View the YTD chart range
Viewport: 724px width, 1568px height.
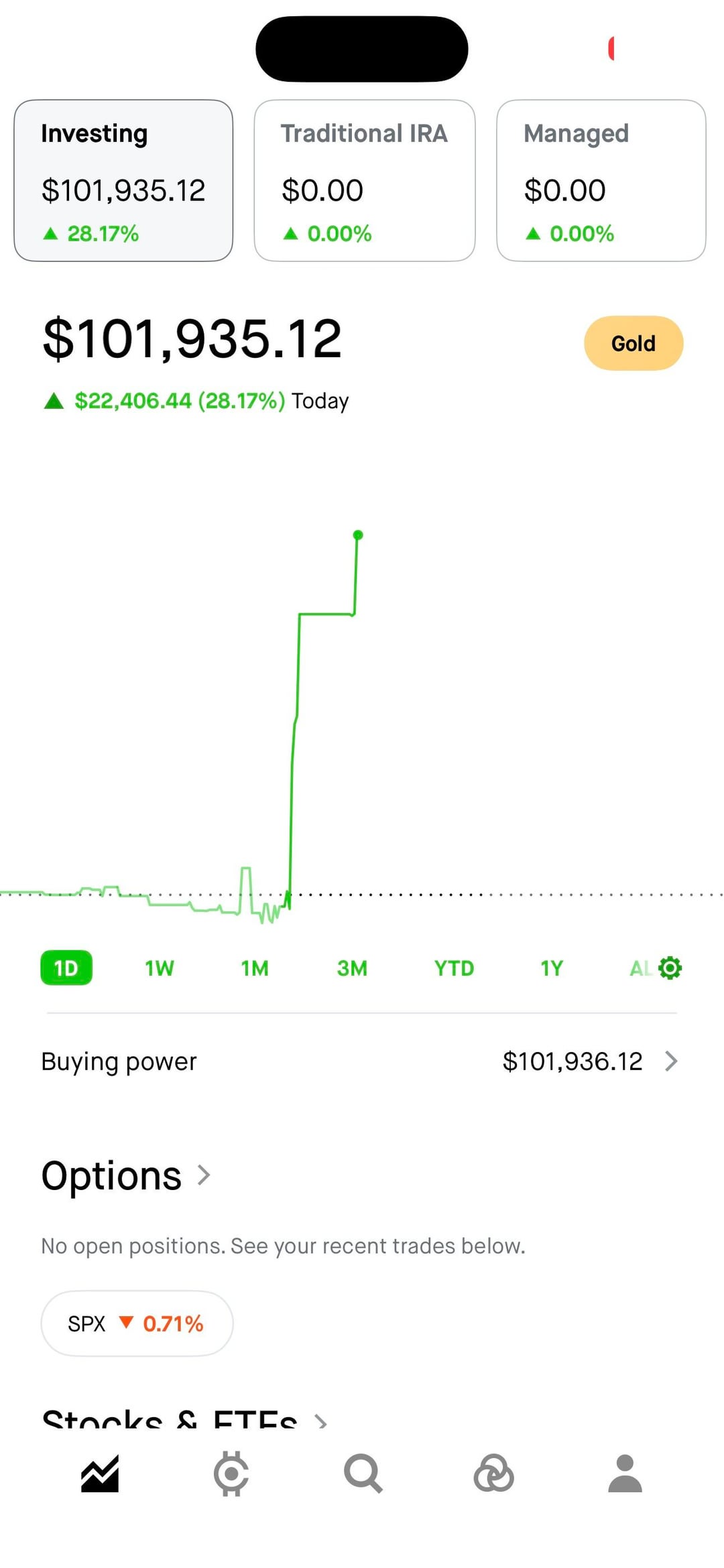(454, 968)
